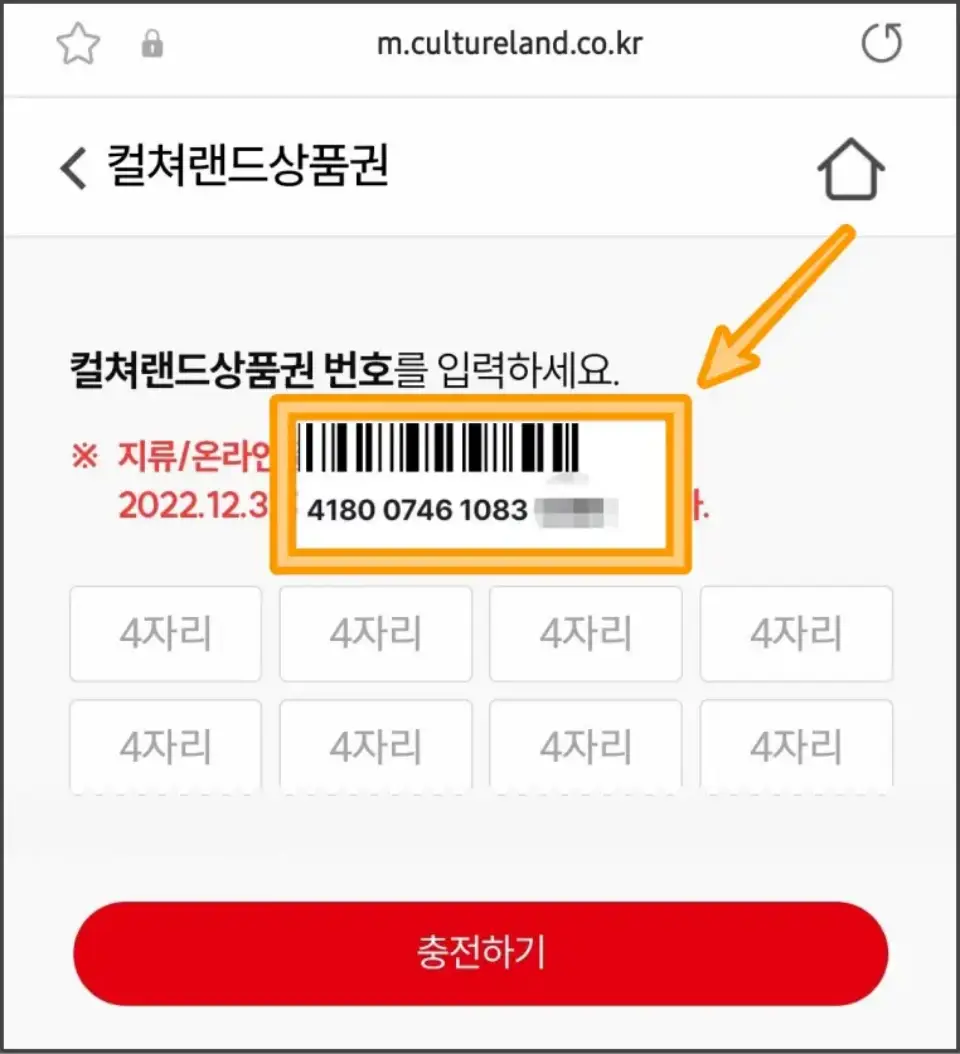Return to main screen via the home icon

click(x=851, y=168)
